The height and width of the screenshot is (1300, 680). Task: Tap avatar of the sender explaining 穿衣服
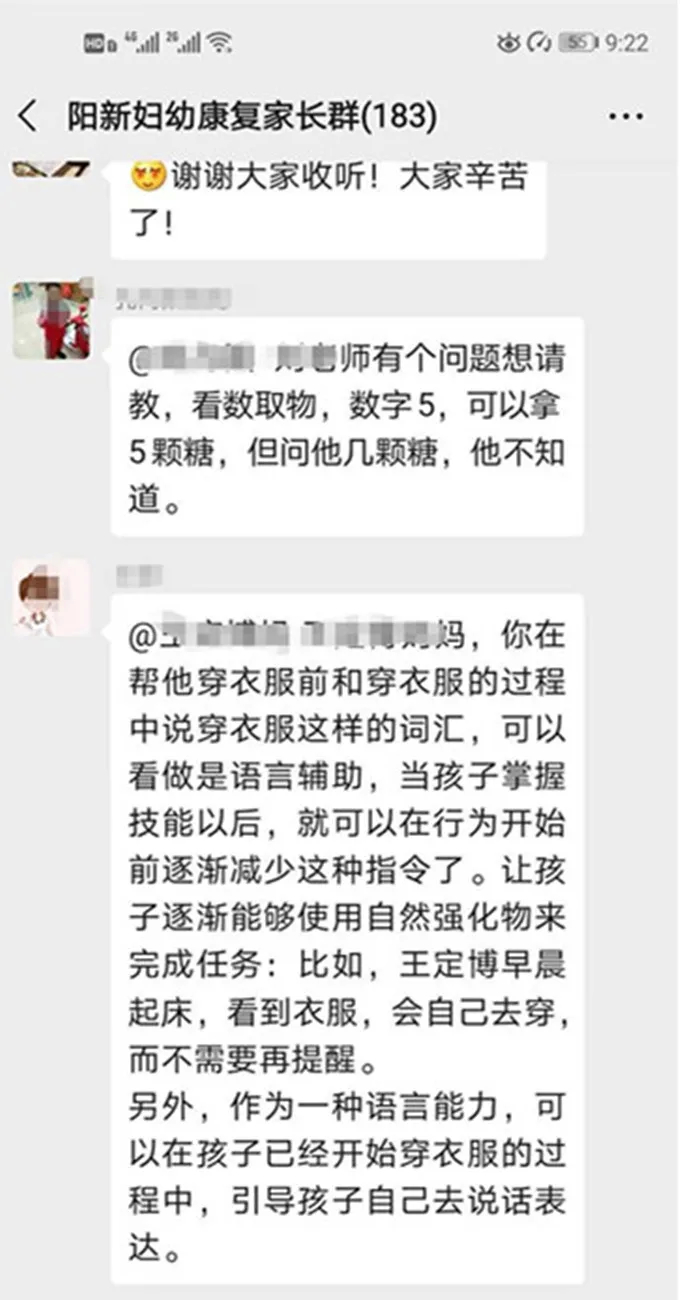[51, 598]
